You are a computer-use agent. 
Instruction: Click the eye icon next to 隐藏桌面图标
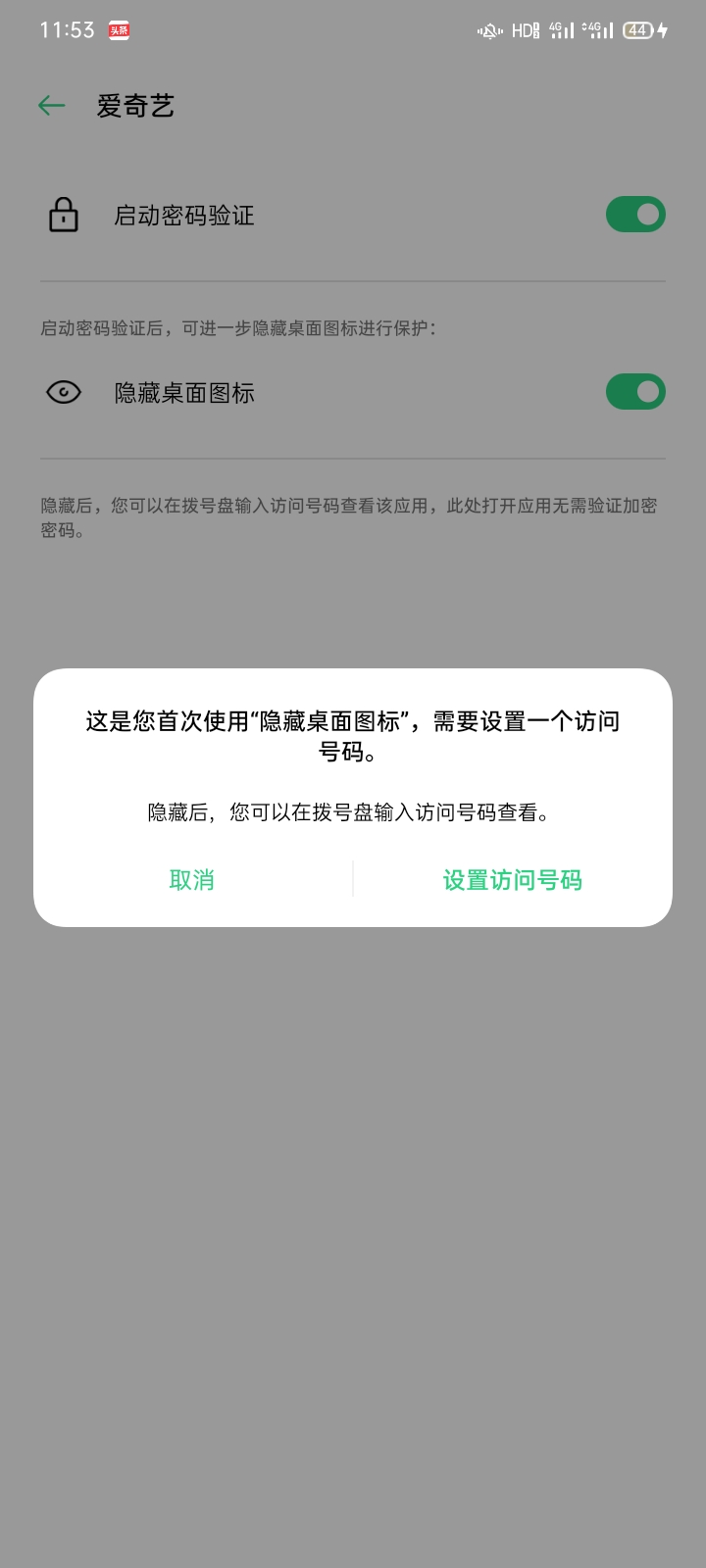[x=64, y=391]
